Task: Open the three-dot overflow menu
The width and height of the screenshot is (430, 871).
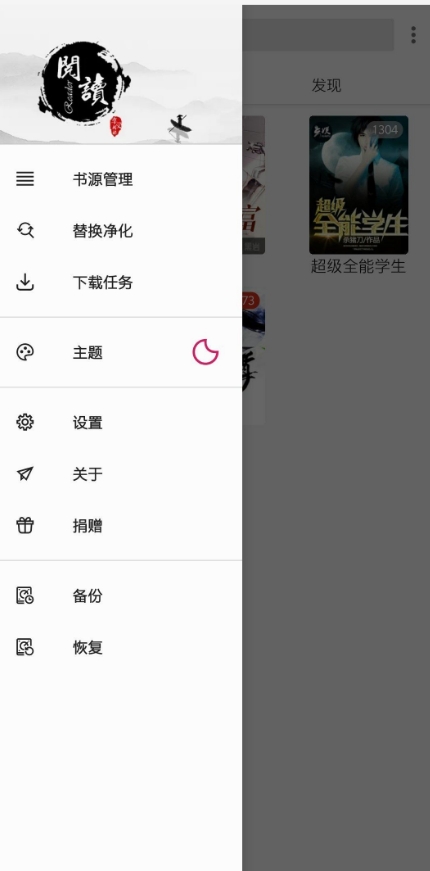Action: pos(413,34)
